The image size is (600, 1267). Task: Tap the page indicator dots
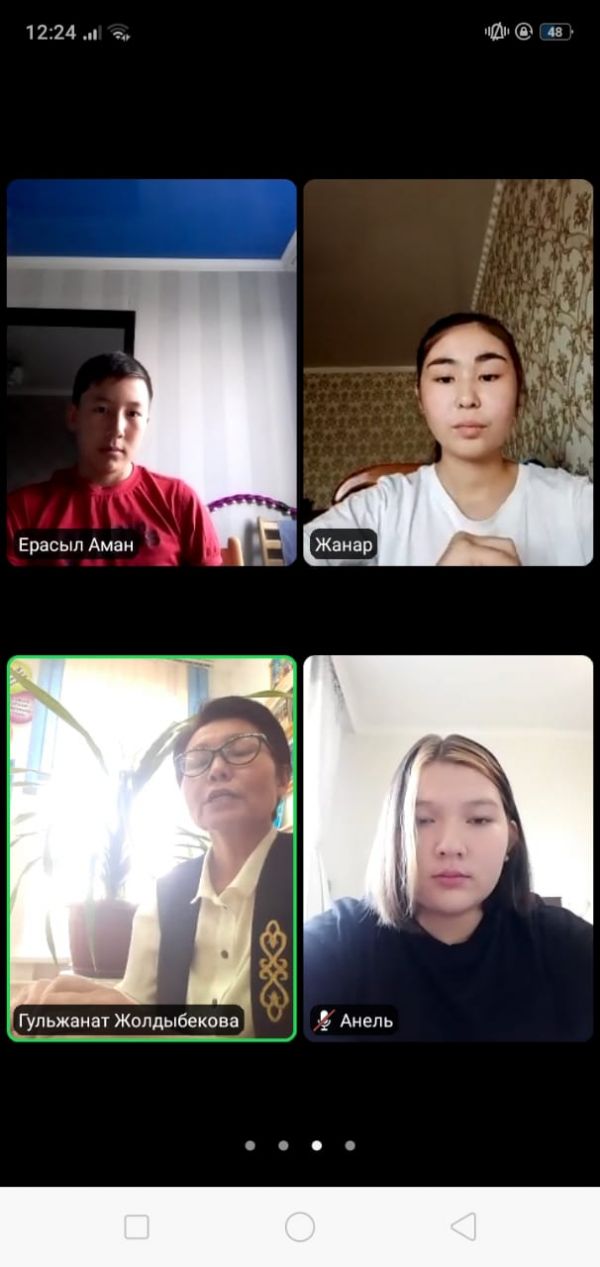click(300, 1145)
